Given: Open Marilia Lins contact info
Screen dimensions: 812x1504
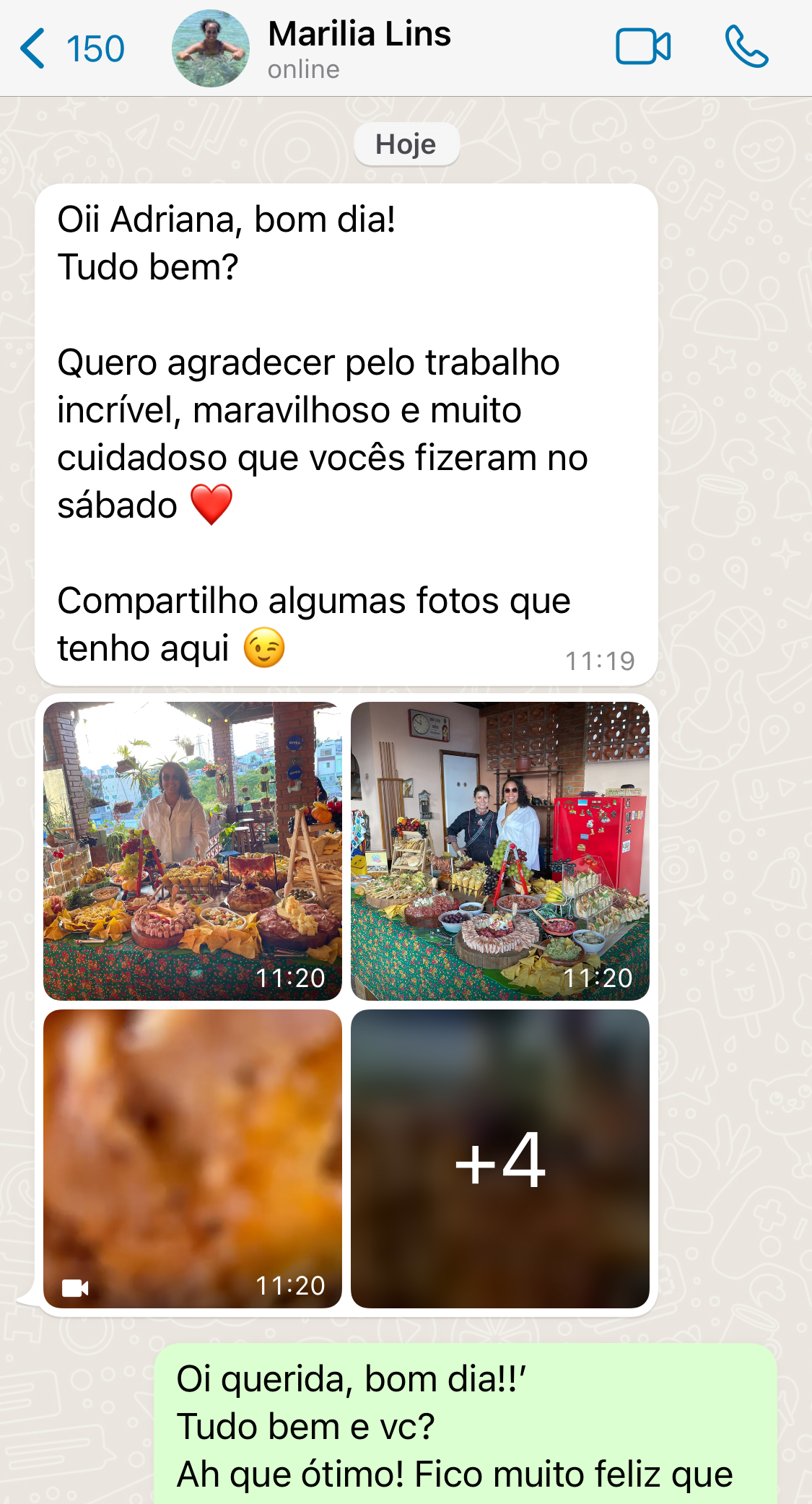Looking at the screenshot, I should click(359, 48).
